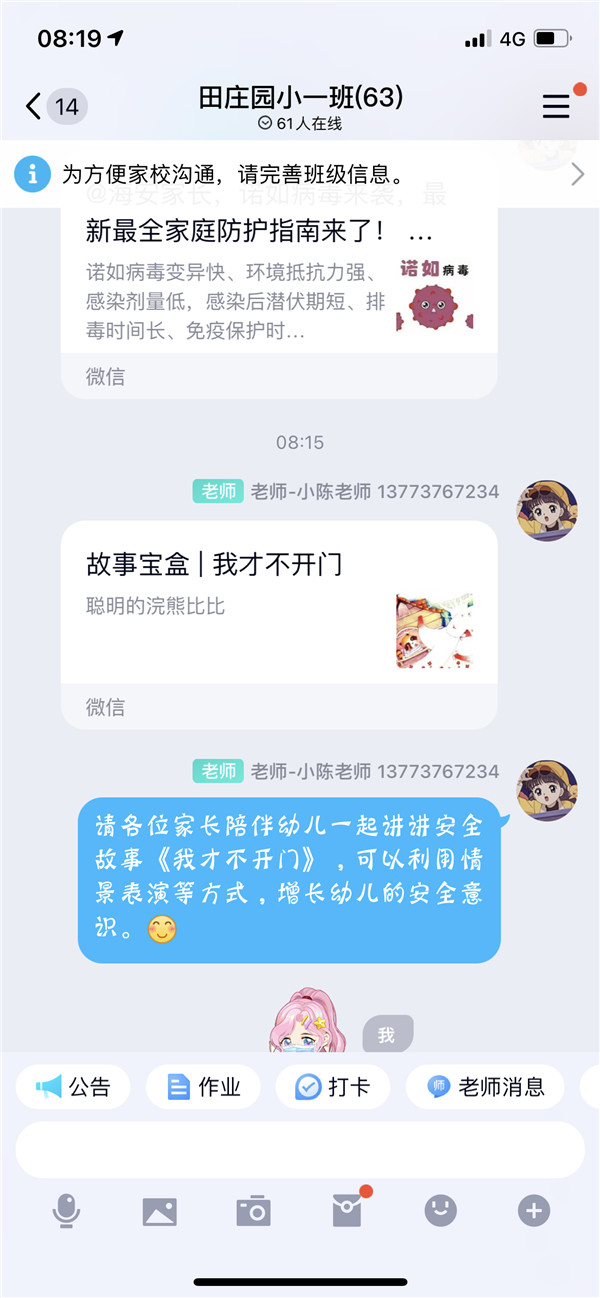Open the norovirus family protection guide card
600x1298 pixels.
coord(279,290)
